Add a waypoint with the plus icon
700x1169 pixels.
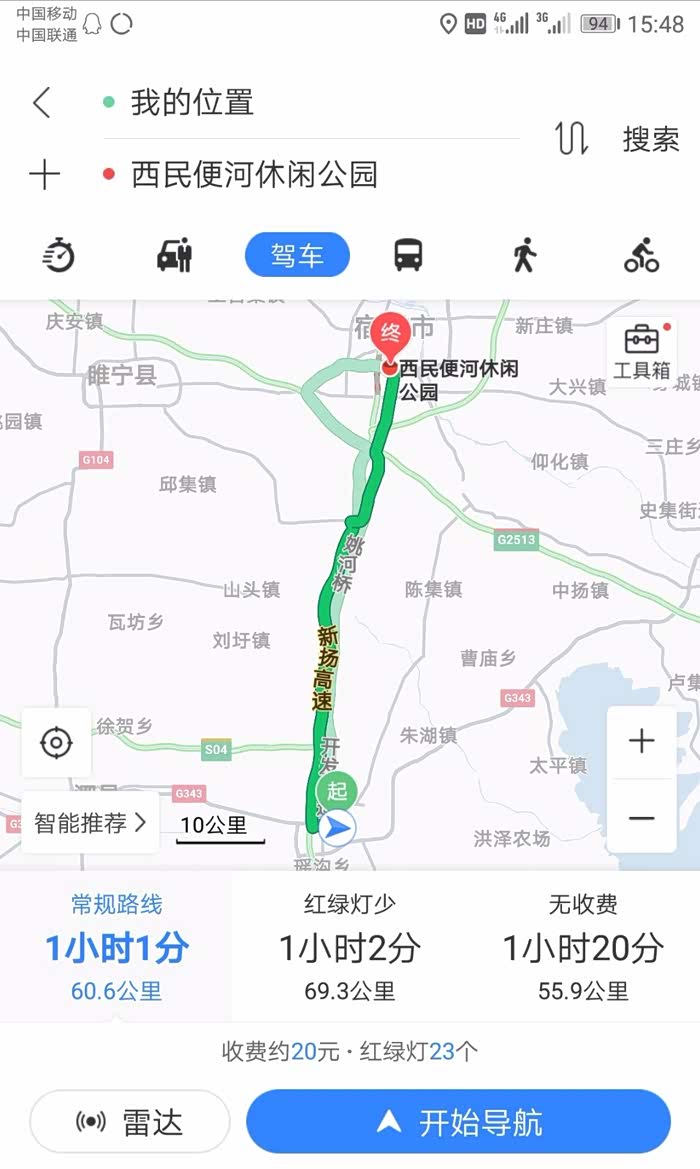click(x=44, y=175)
